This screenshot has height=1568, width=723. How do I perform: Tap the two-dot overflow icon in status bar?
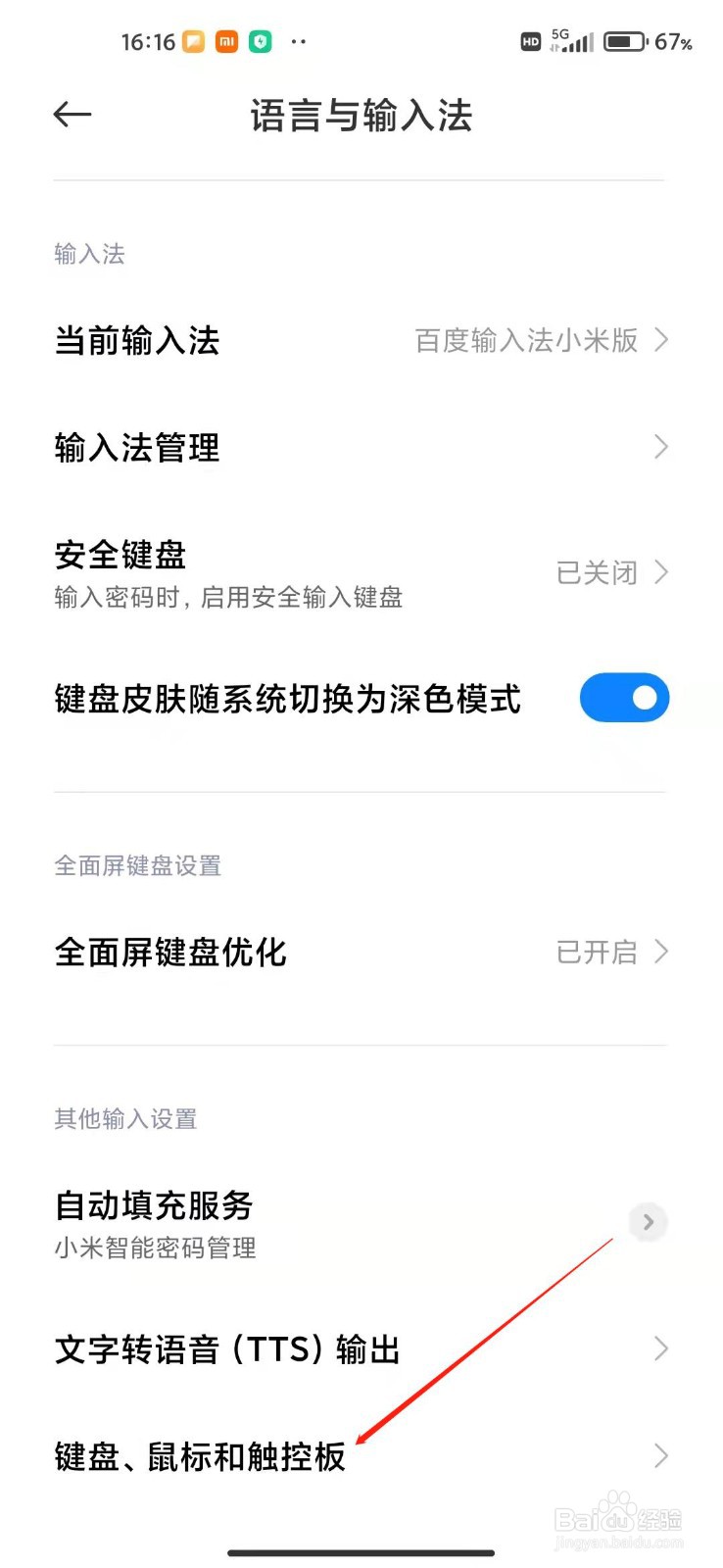click(x=299, y=42)
